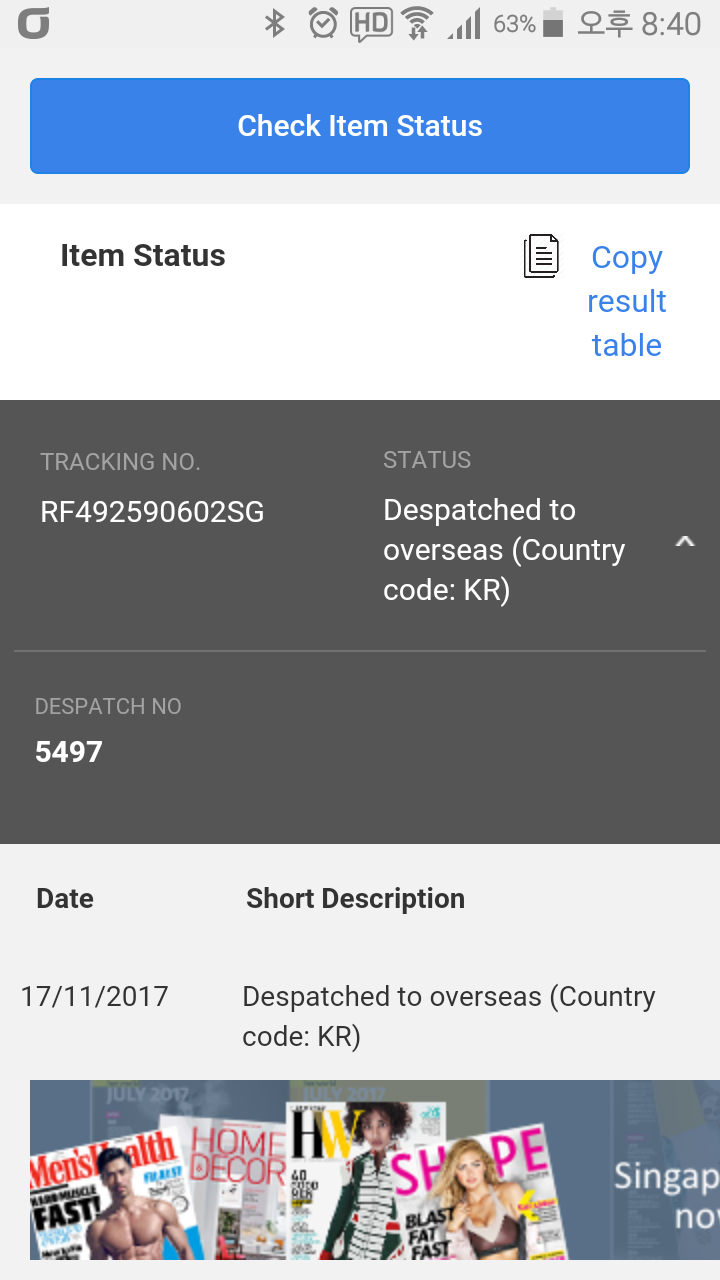Copy the result table

tap(626, 301)
